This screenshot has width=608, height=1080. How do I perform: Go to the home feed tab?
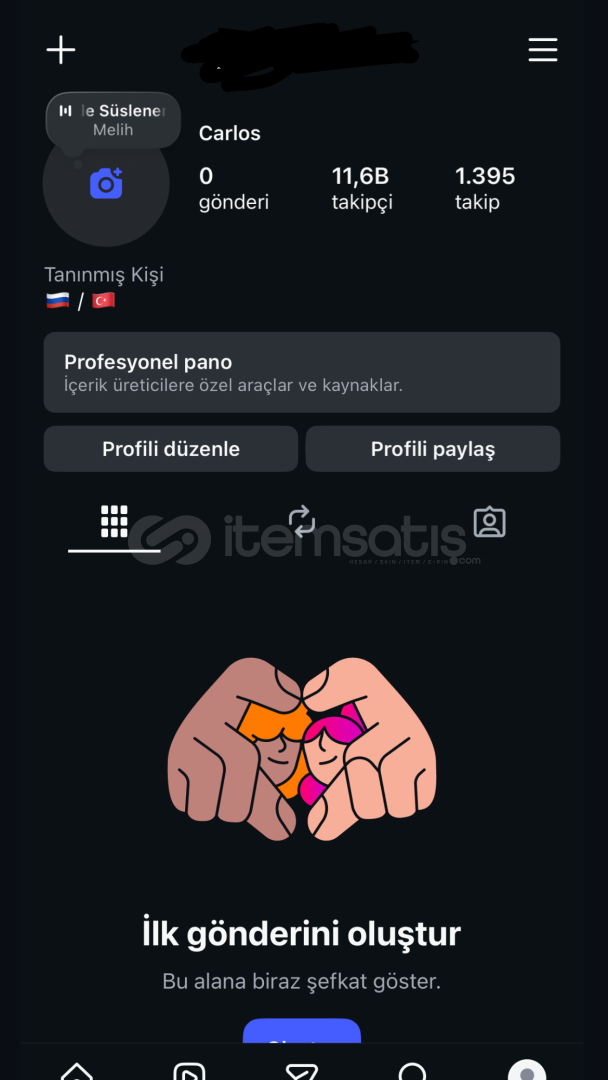click(x=77, y=1070)
